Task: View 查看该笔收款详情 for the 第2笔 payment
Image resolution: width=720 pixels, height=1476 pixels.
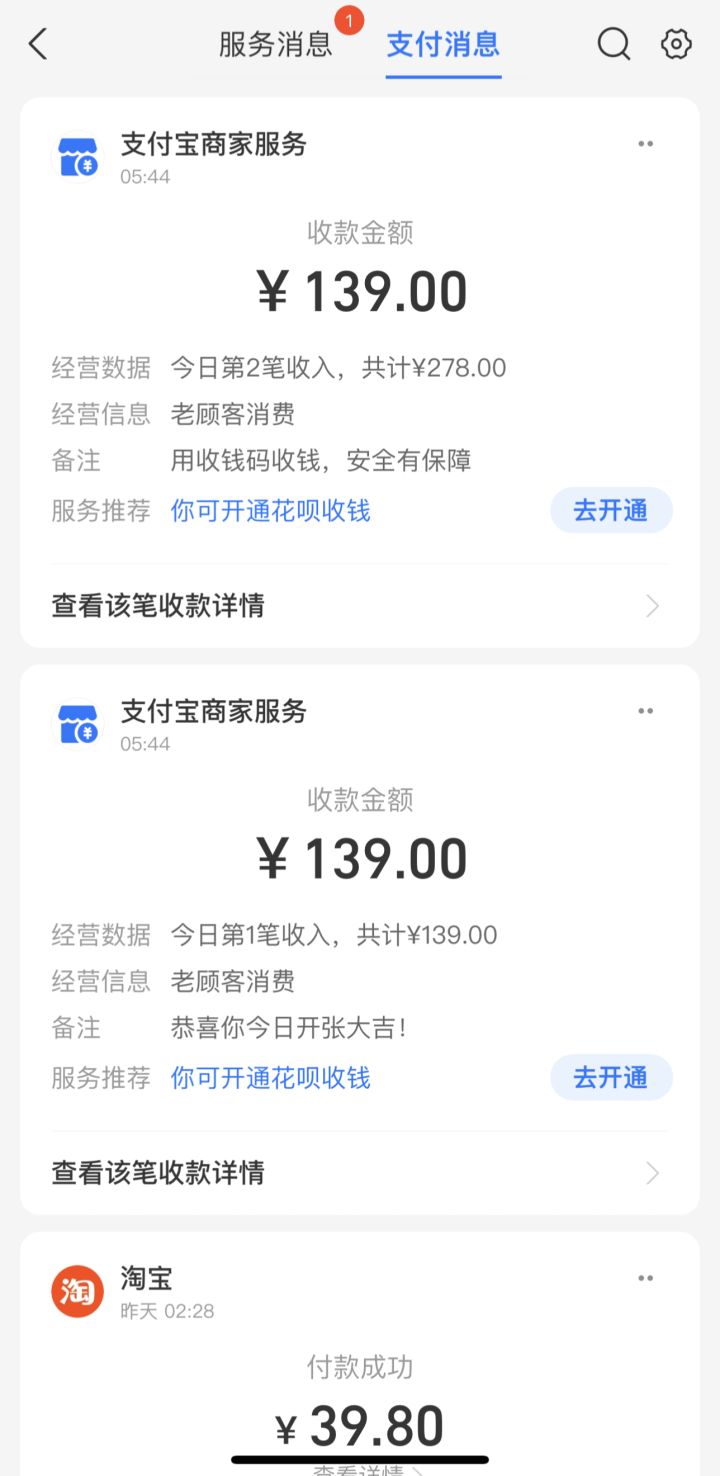Action: point(360,606)
